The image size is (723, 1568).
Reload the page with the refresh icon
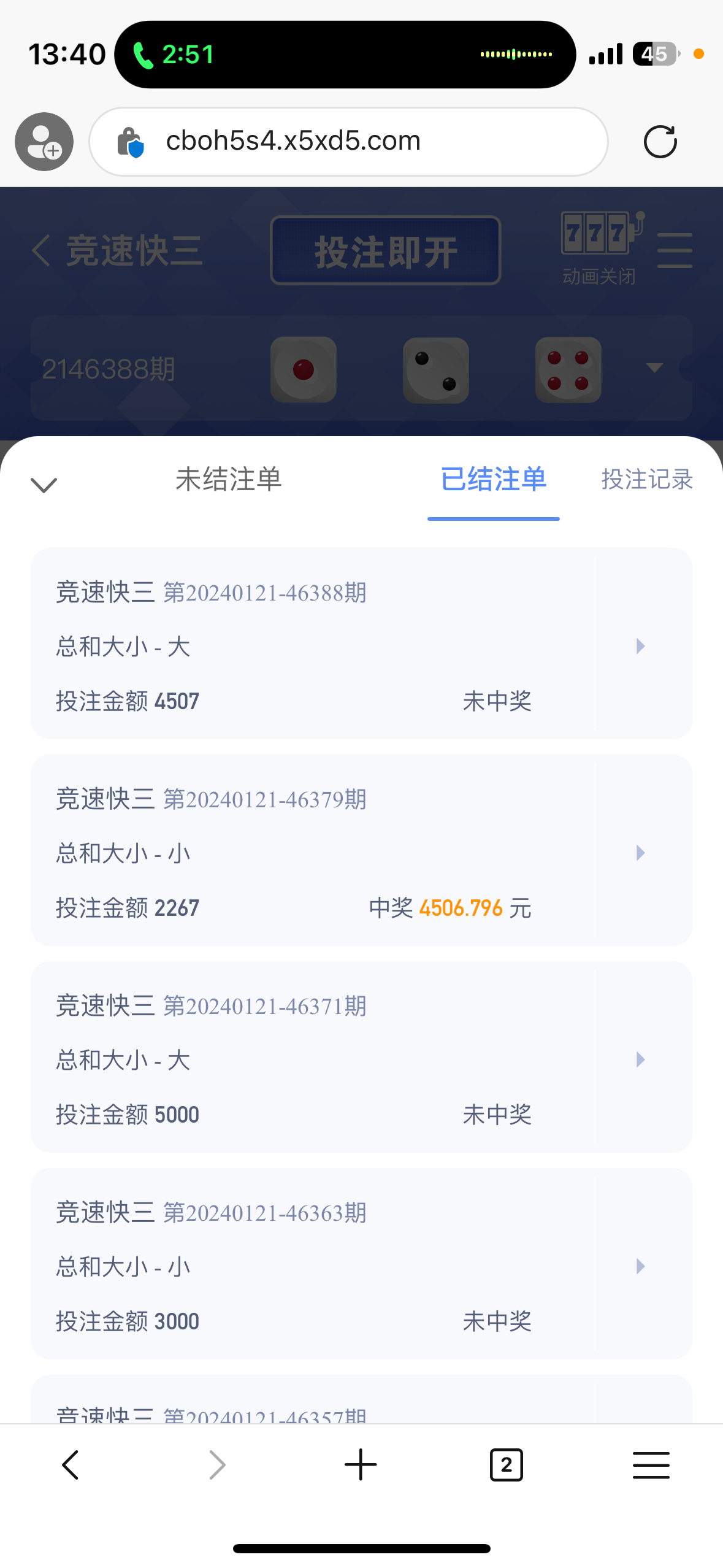(660, 142)
